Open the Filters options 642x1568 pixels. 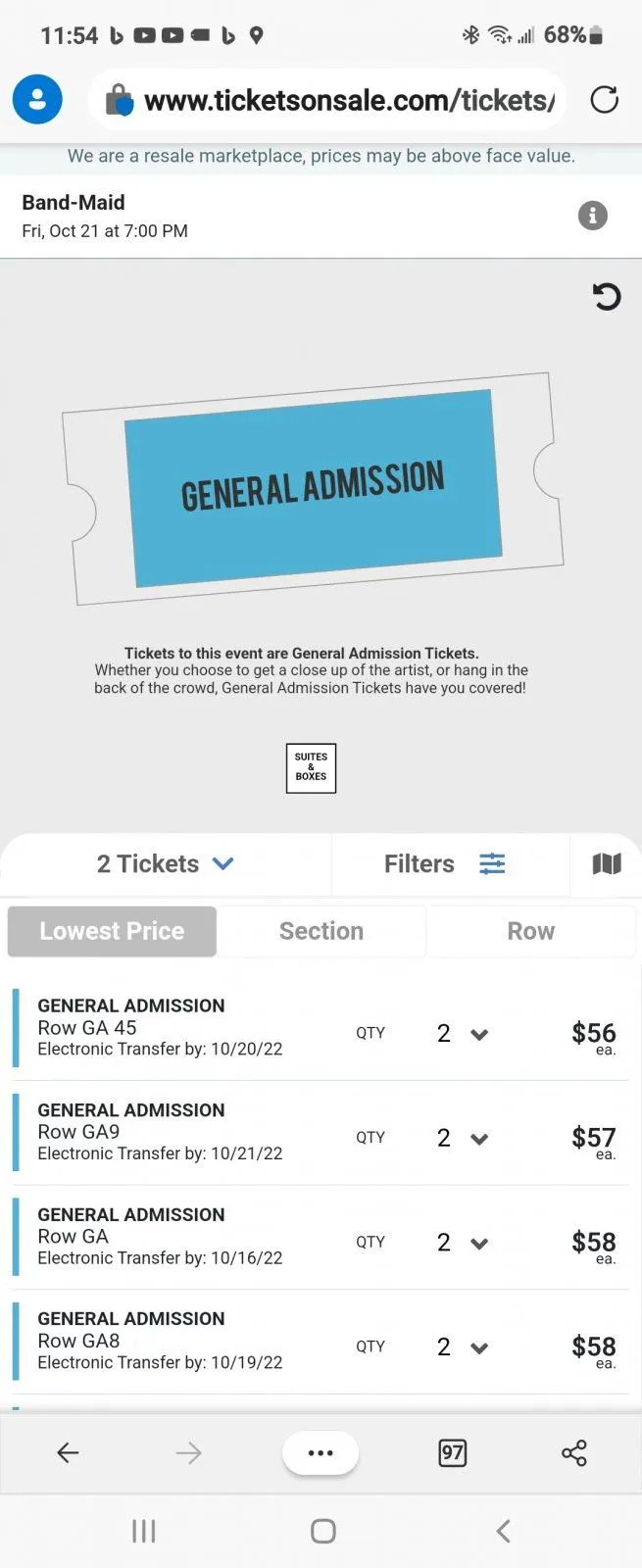pos(445,863)
